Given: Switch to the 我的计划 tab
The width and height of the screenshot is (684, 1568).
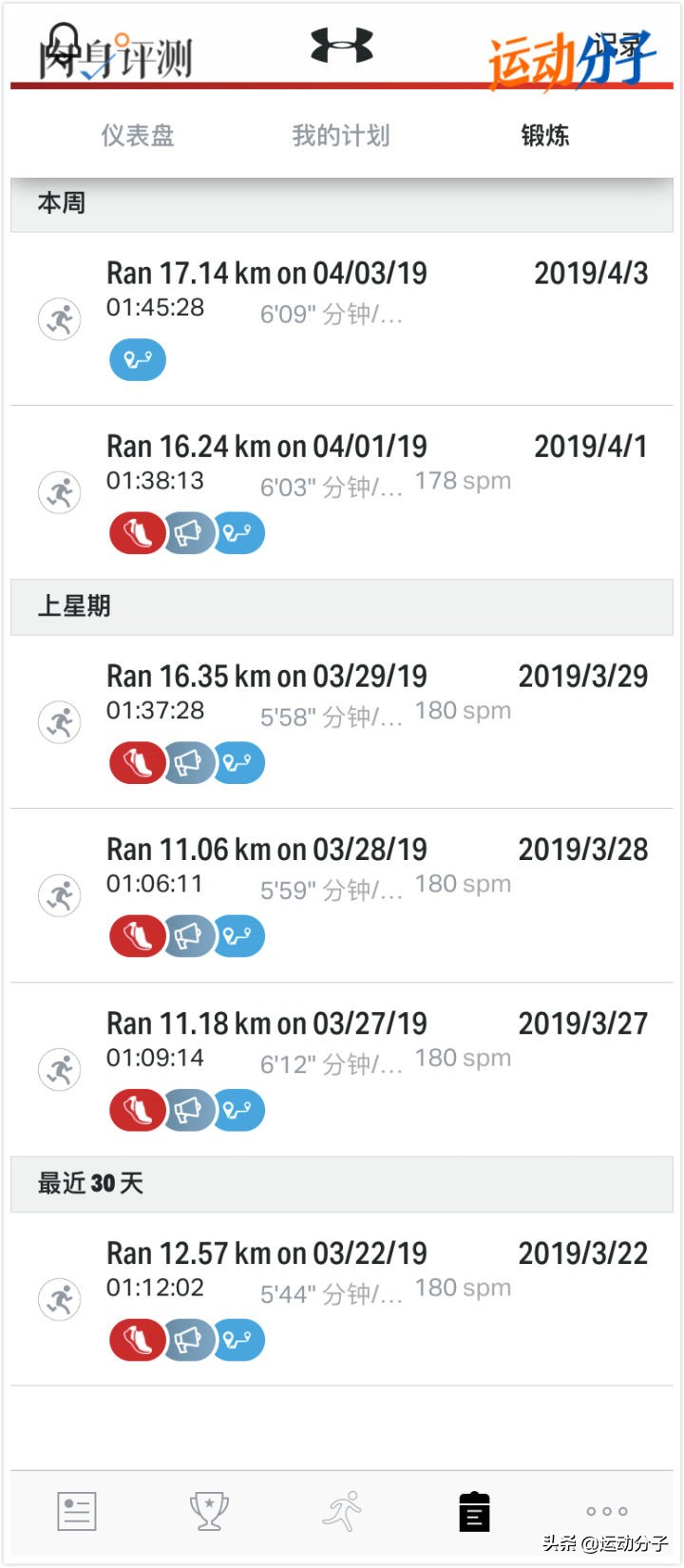Looking at the screenshot, I should pyautogui.click(x=341, y=136).
